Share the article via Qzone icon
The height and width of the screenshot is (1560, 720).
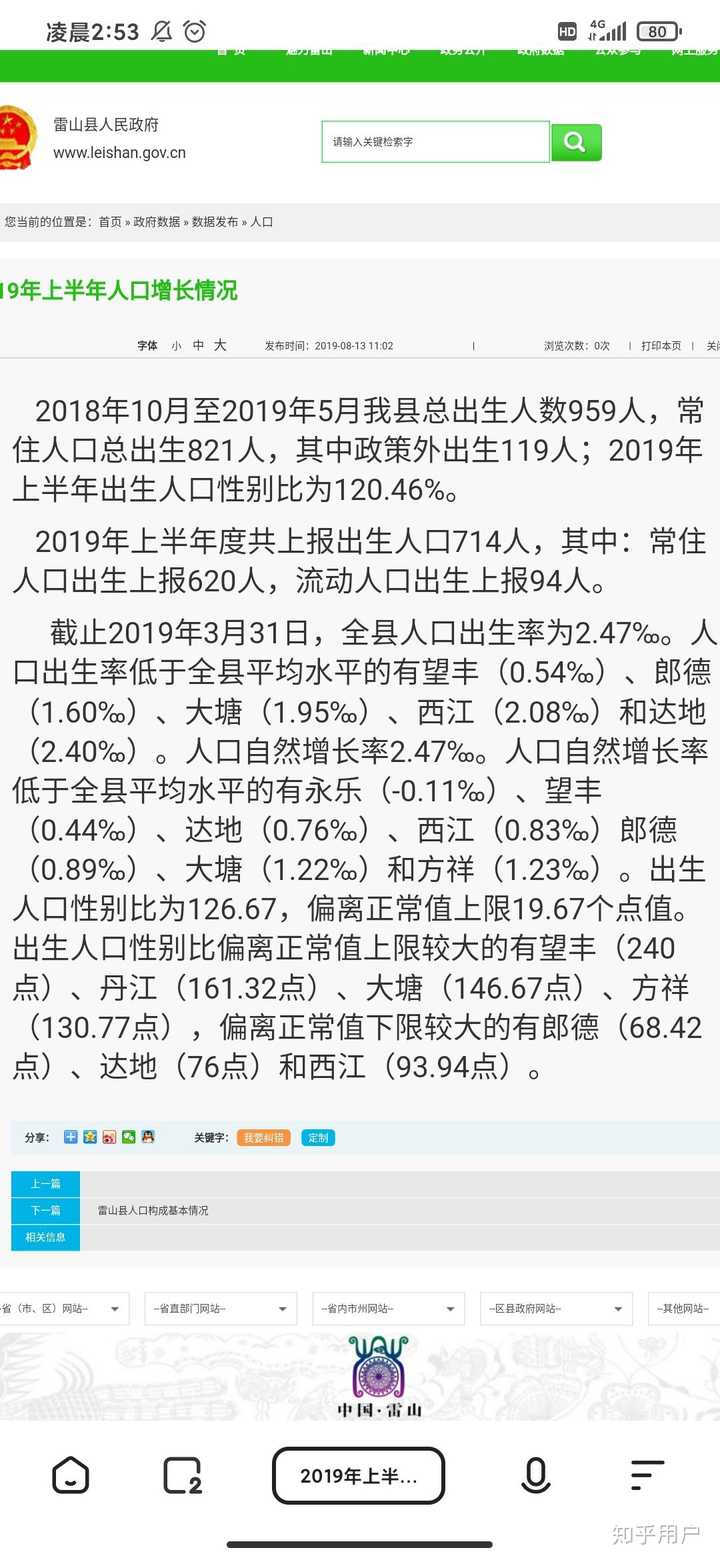pyautogui.click(x=88, y=1137)
